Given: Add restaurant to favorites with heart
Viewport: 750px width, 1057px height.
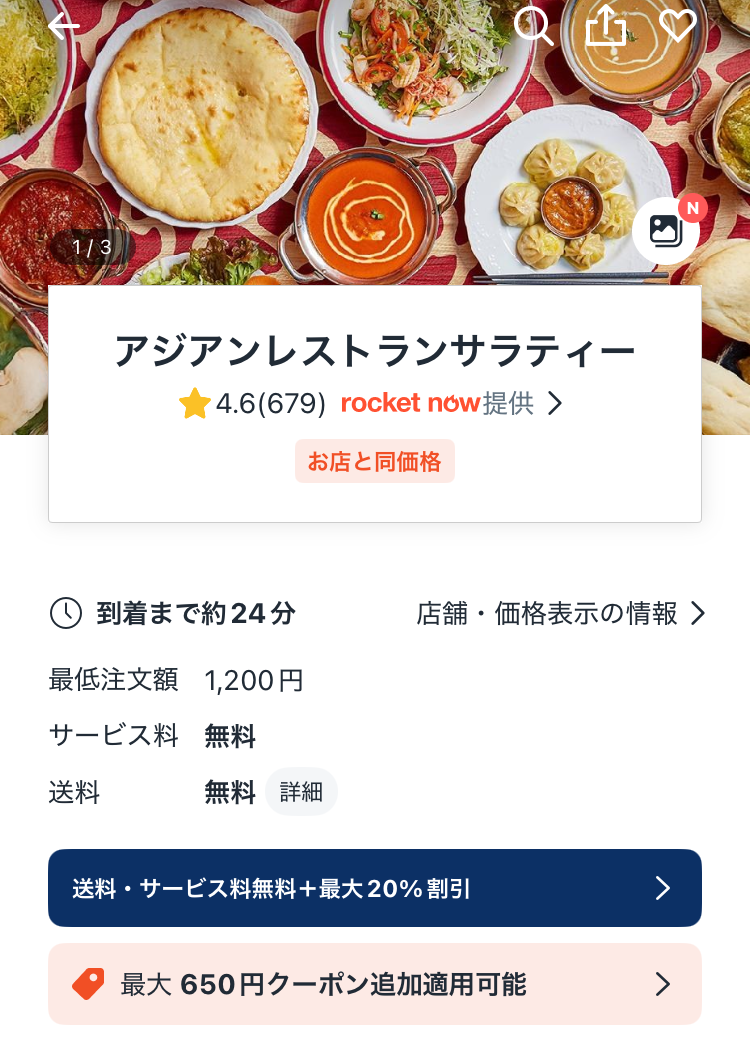Looking at the screenshot, I should 677,26.
